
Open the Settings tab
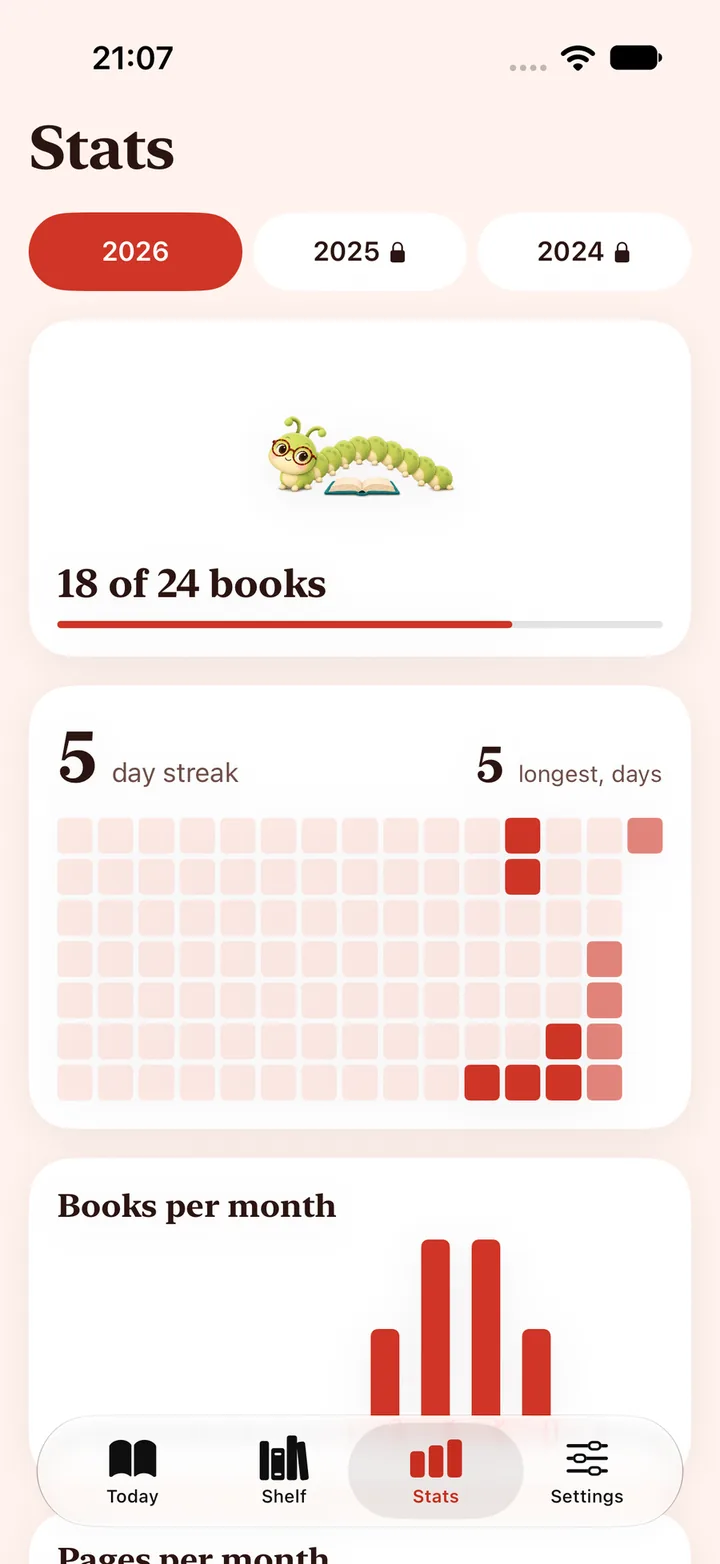coord(587,1472)
